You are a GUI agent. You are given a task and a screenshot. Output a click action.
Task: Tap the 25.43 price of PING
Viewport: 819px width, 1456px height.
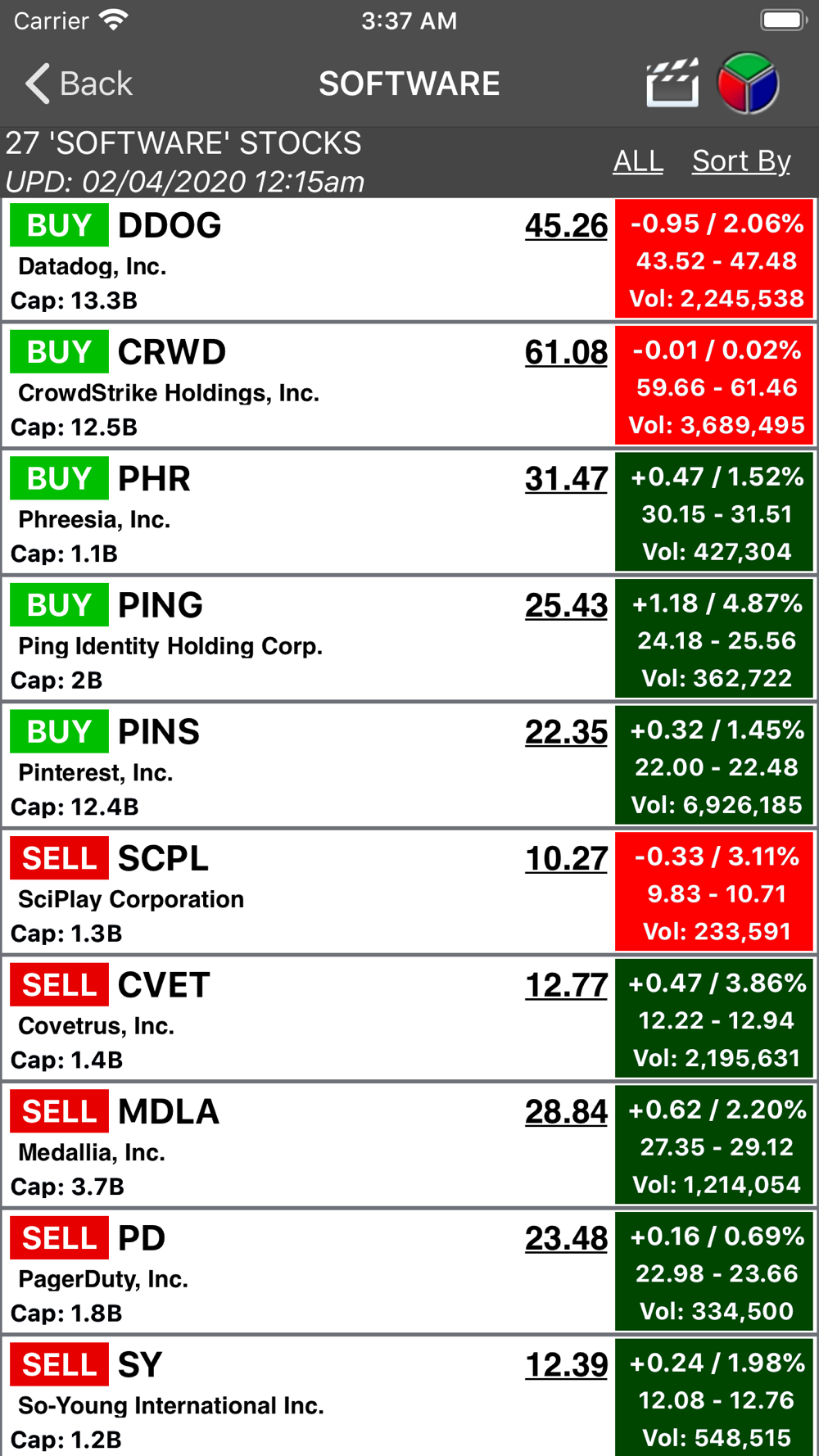point(566,606)
